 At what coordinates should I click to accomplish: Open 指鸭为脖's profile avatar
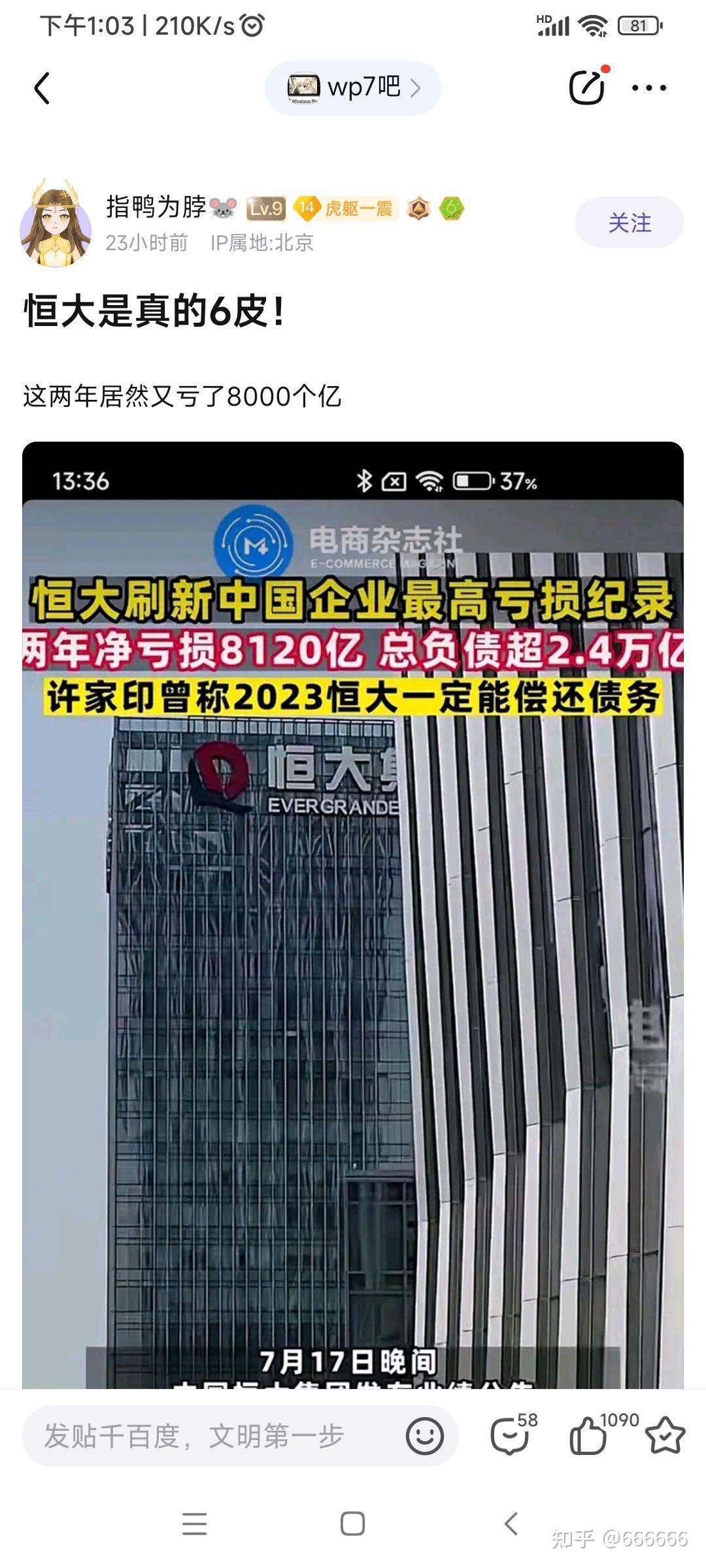pyautogui.click(x=56, y=223)
